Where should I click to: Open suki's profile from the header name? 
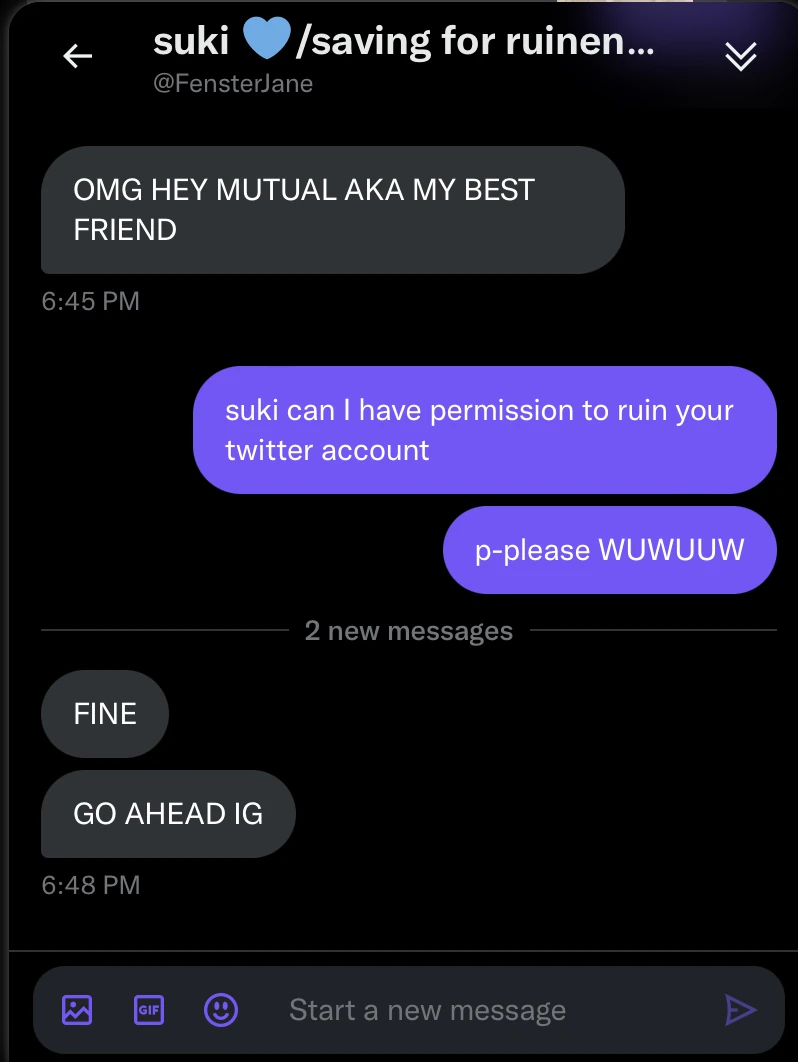[x=190, y=40]
